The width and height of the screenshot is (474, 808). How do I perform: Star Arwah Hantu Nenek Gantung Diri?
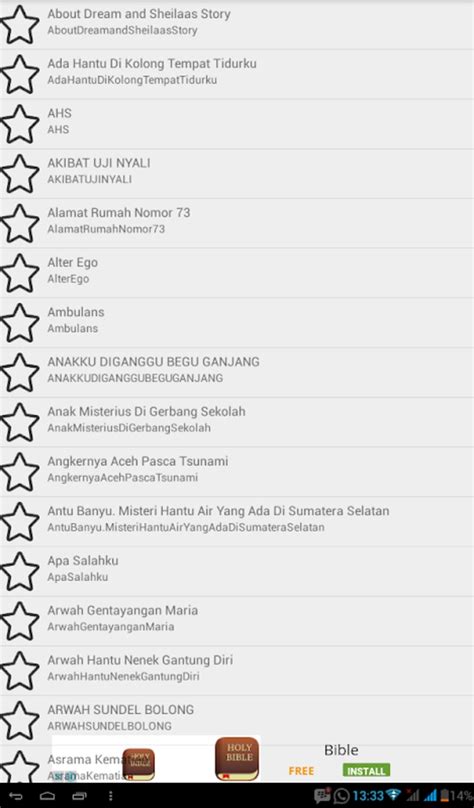tap(20, 671)
